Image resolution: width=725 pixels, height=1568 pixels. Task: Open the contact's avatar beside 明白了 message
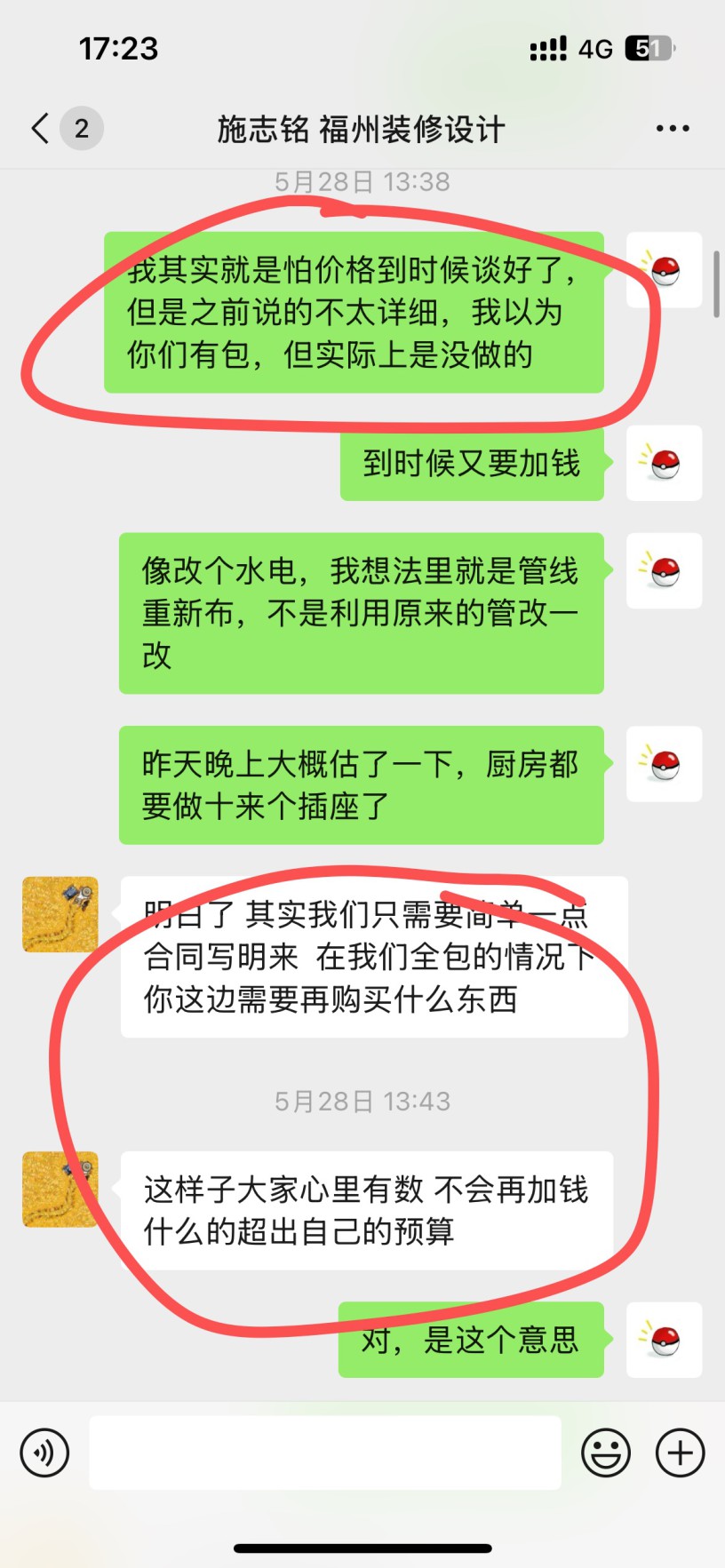pyautogui.click(x=60, y=914)
